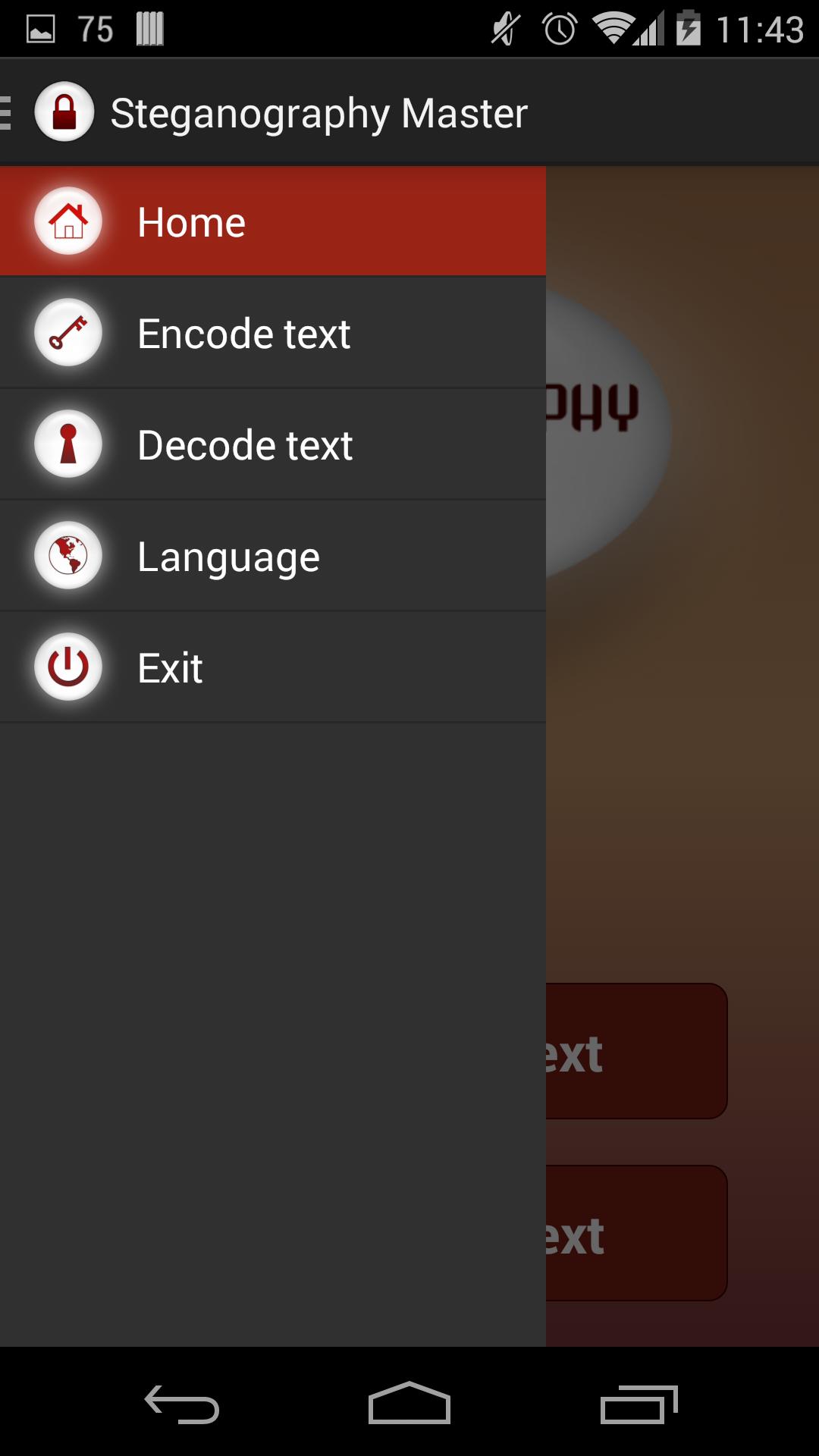Open the Language settings

[272, 556]
